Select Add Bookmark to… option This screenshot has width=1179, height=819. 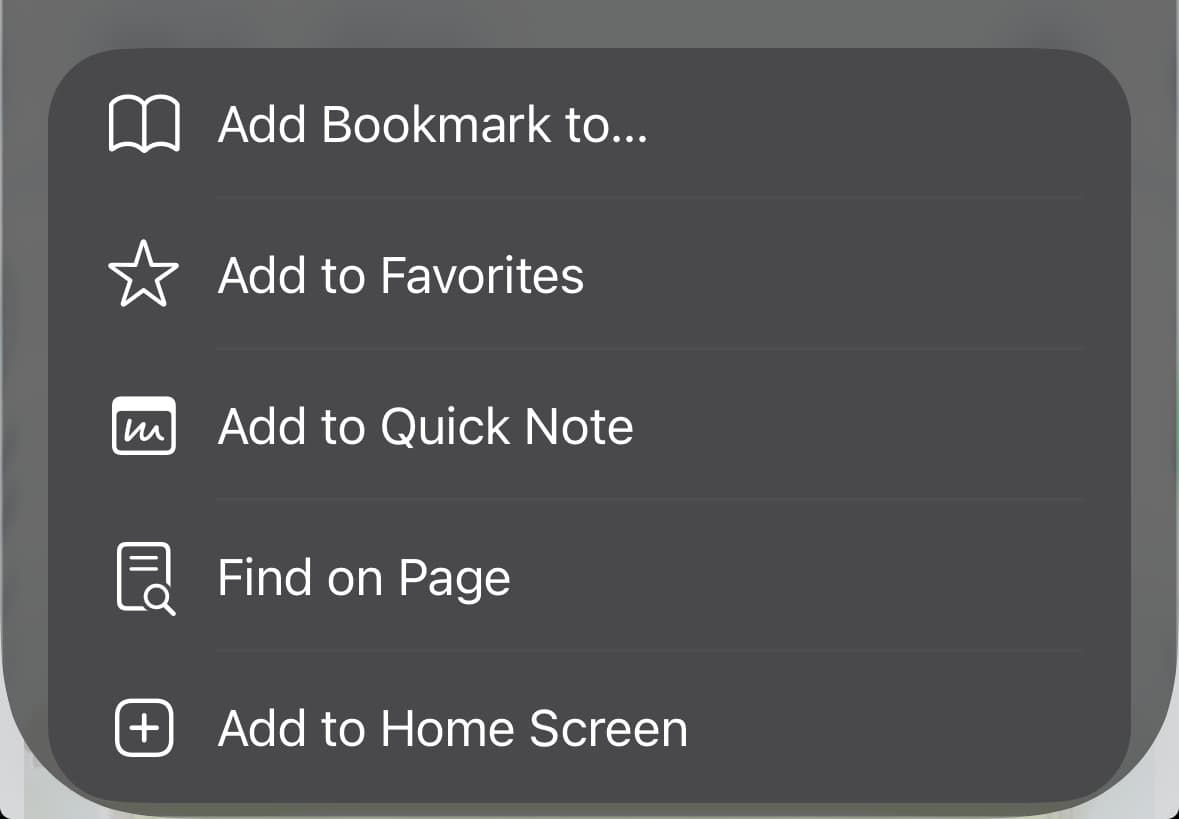(432, 125)
